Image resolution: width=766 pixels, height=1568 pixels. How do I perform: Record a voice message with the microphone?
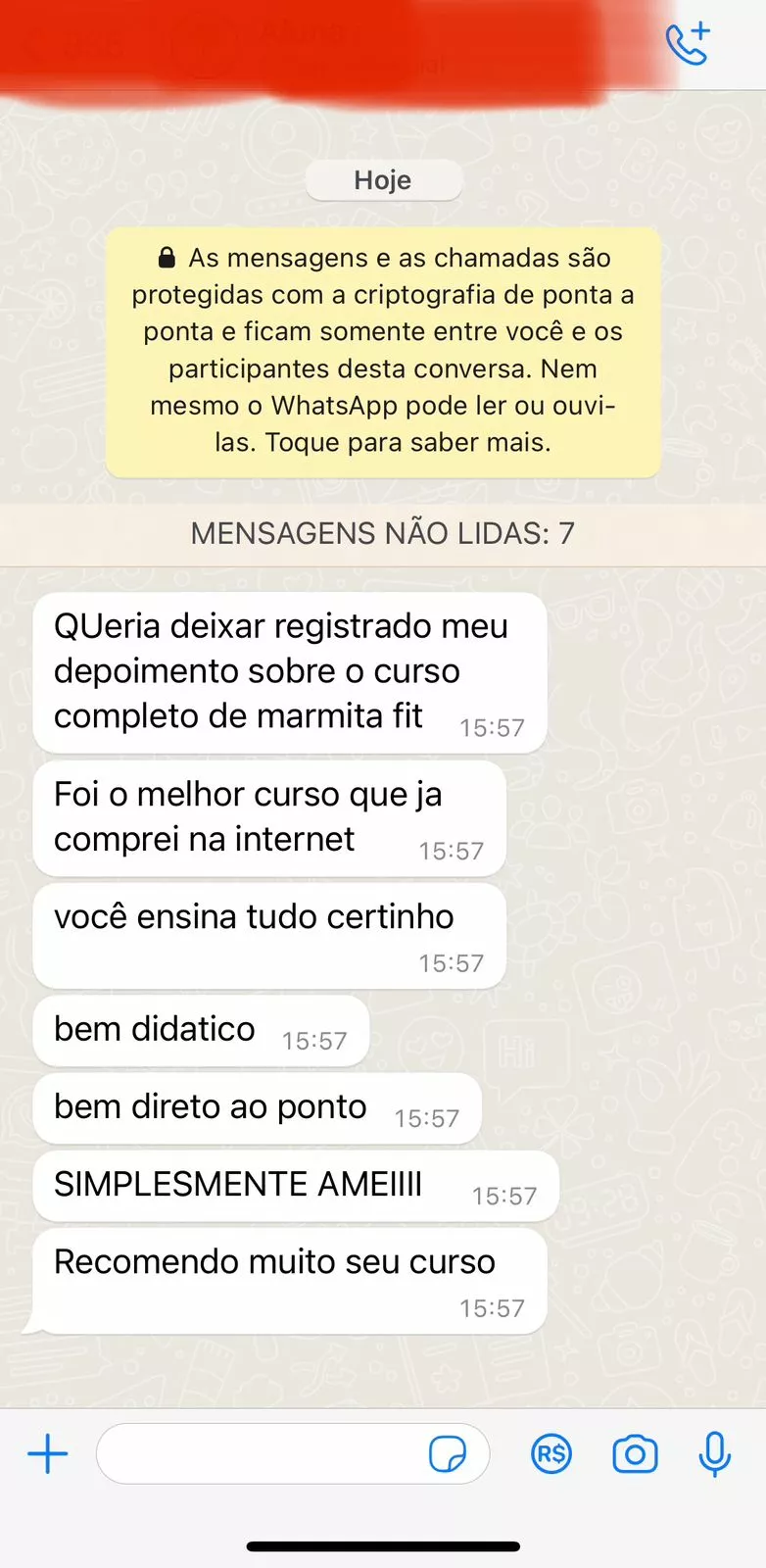coord(715,1454)
